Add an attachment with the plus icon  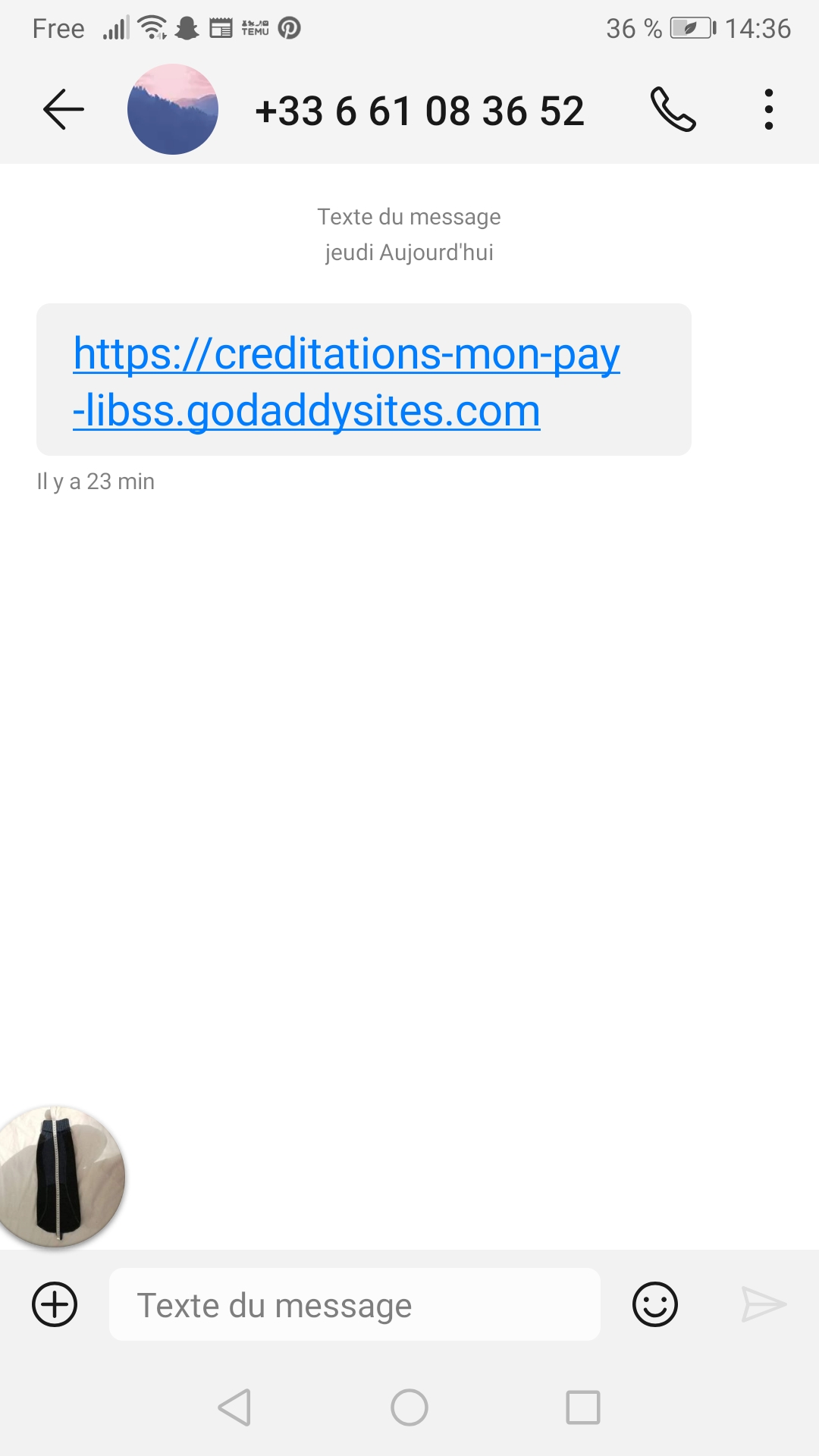55,1304
